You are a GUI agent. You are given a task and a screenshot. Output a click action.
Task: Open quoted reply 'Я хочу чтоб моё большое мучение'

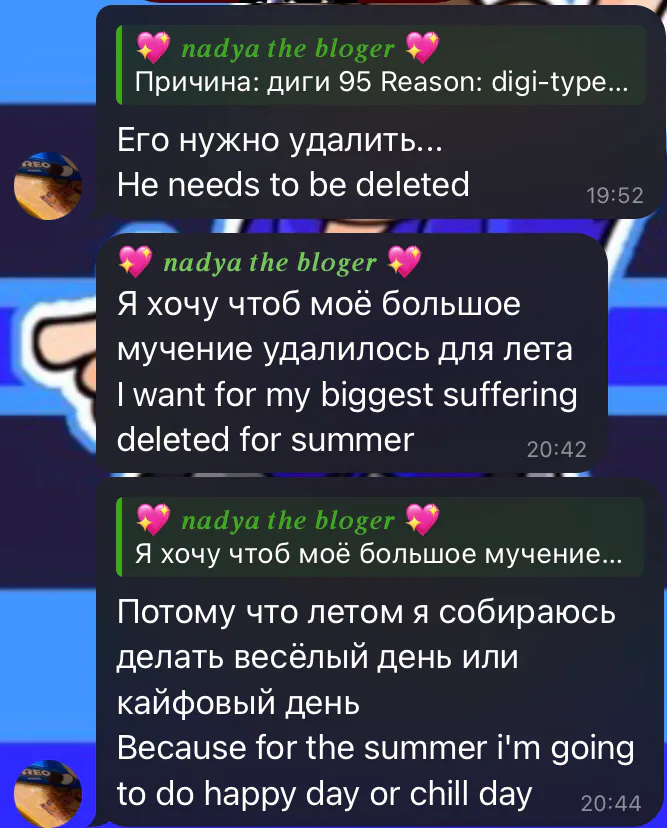380,537
